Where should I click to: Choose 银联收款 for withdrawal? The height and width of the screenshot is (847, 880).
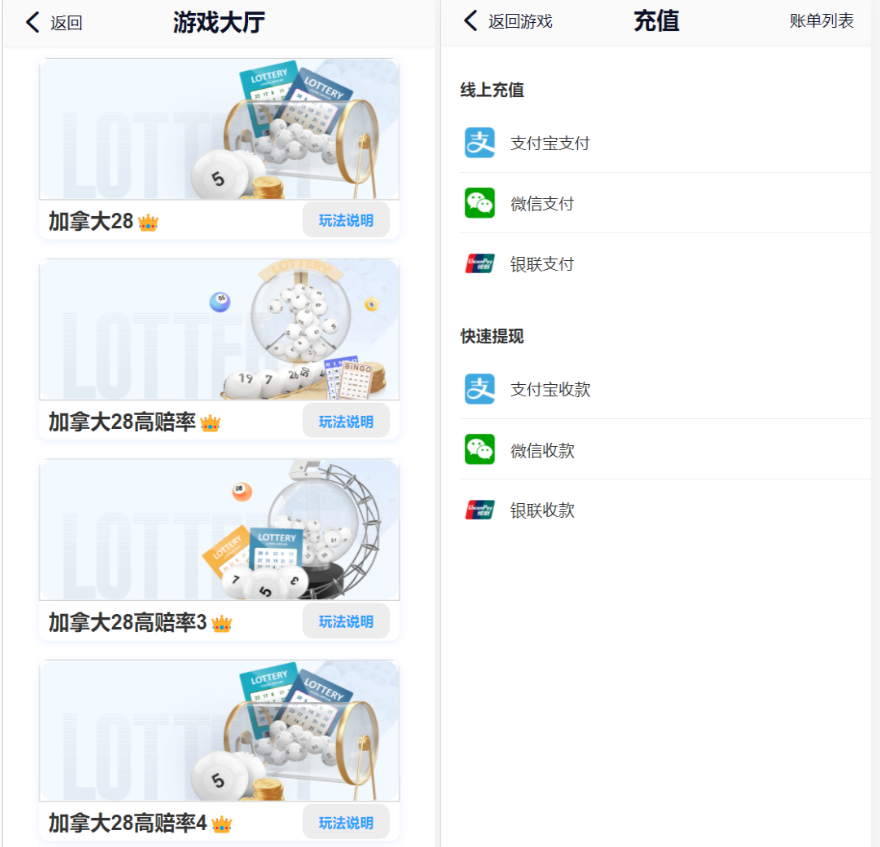click(542, 510)
